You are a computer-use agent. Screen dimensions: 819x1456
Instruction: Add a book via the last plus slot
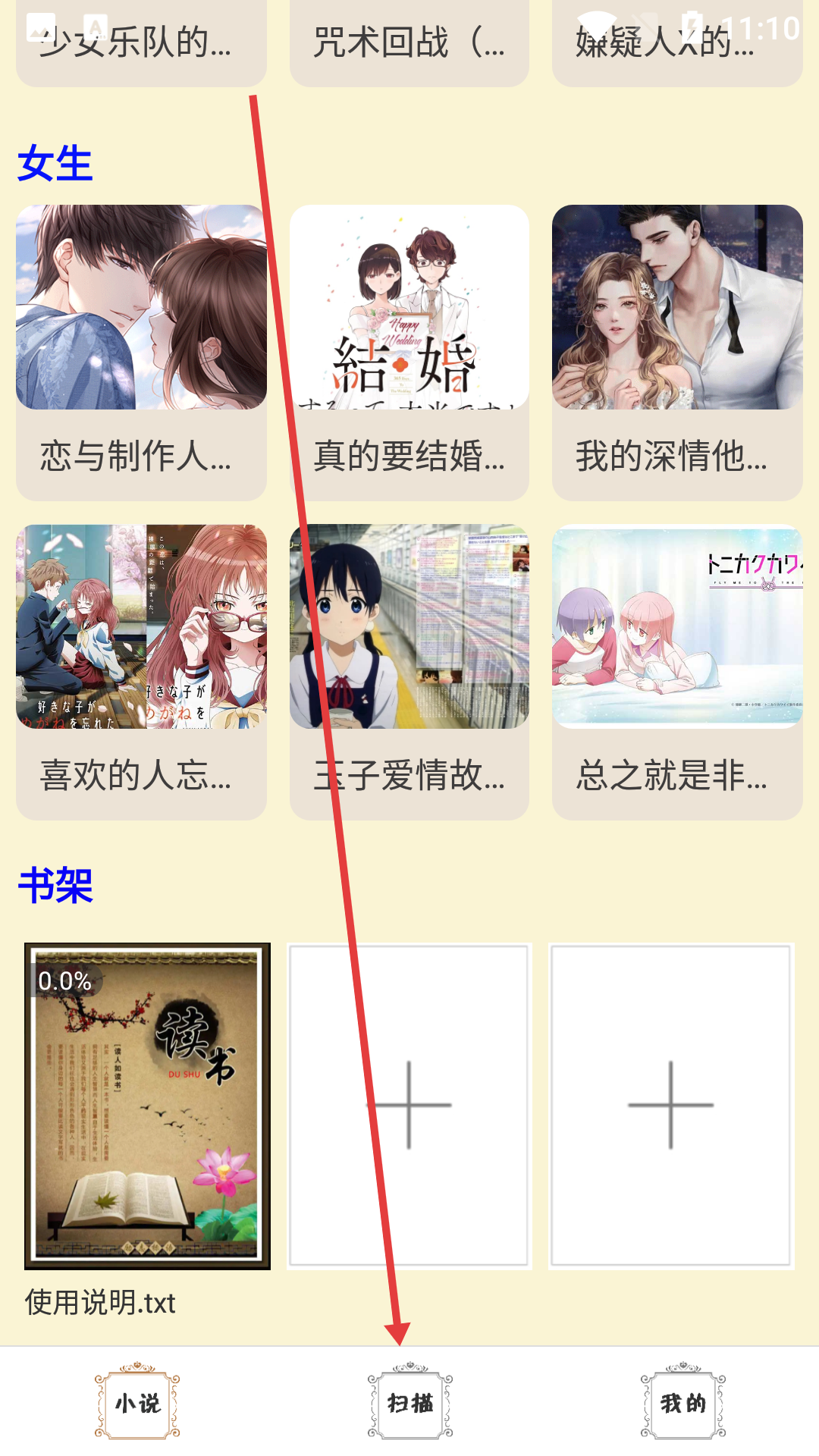(x=671, y=1106)
